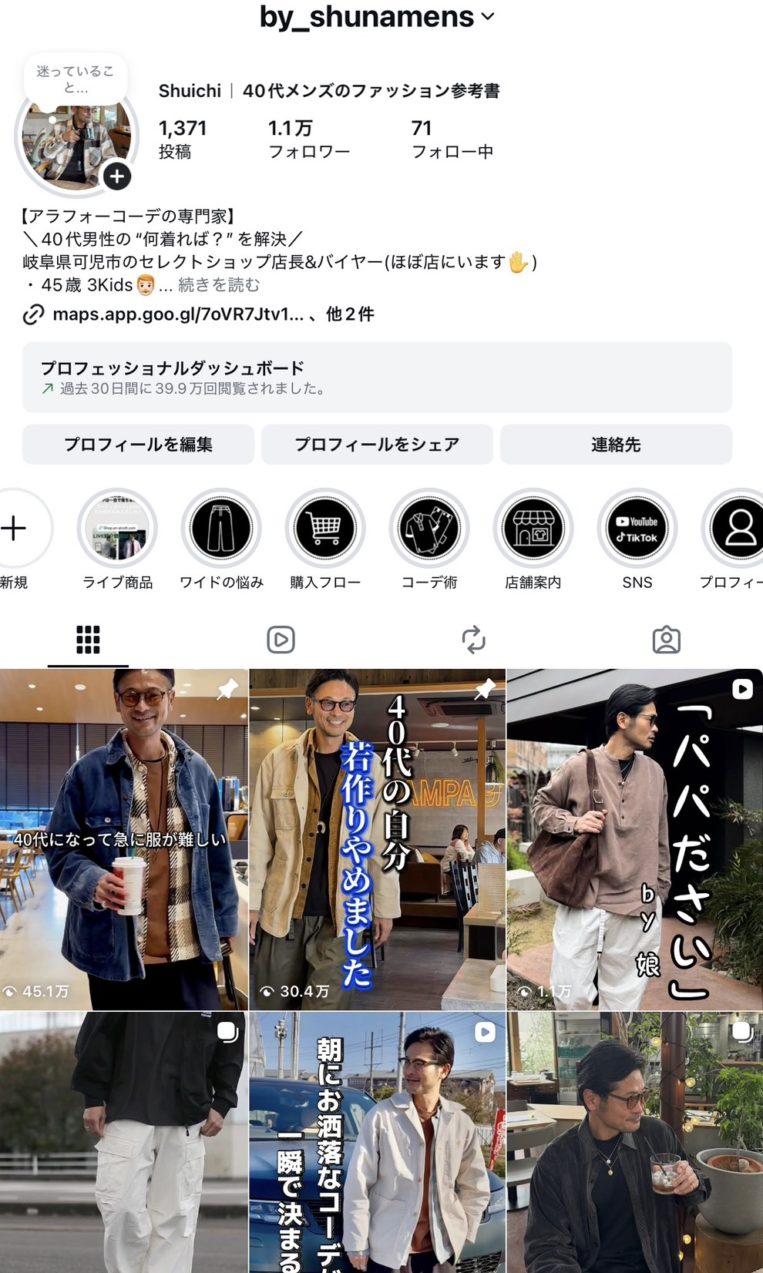Switch to the reposts tab

point(474,640)
